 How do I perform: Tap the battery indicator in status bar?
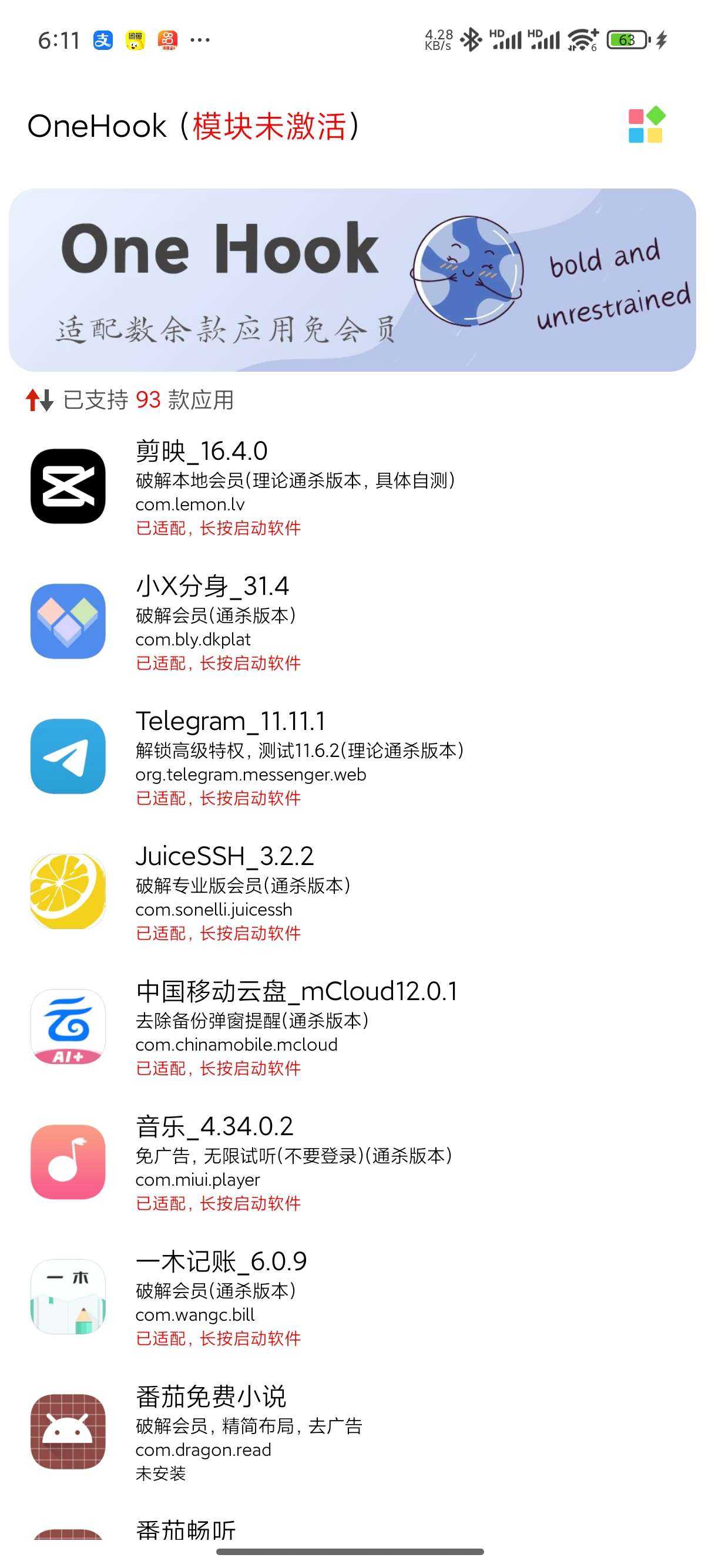(x=627, y=39)
